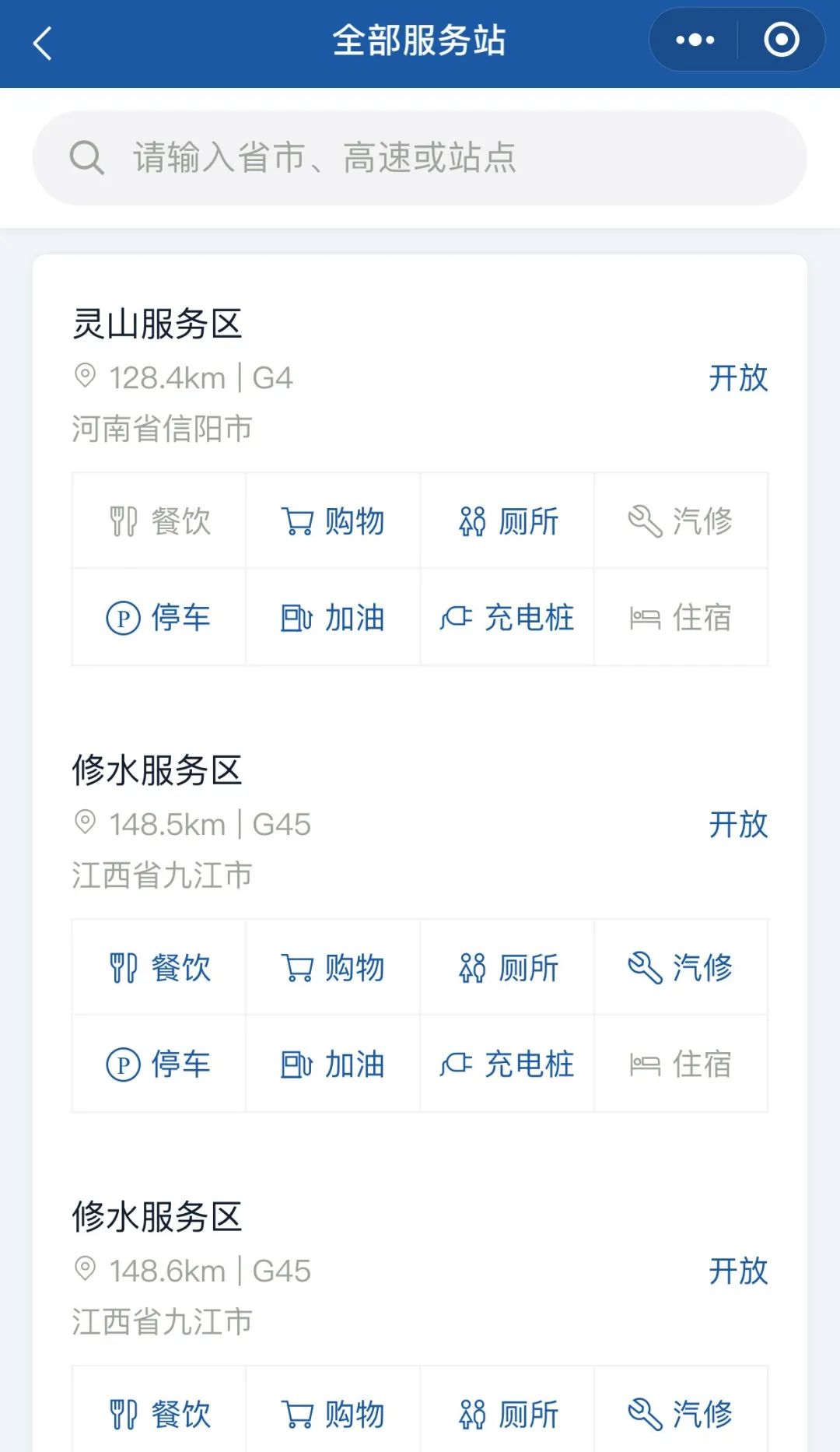Viewport: 840px width, 1452px height.
Task: Open the mini program more options menu
Action: point(695,40)
